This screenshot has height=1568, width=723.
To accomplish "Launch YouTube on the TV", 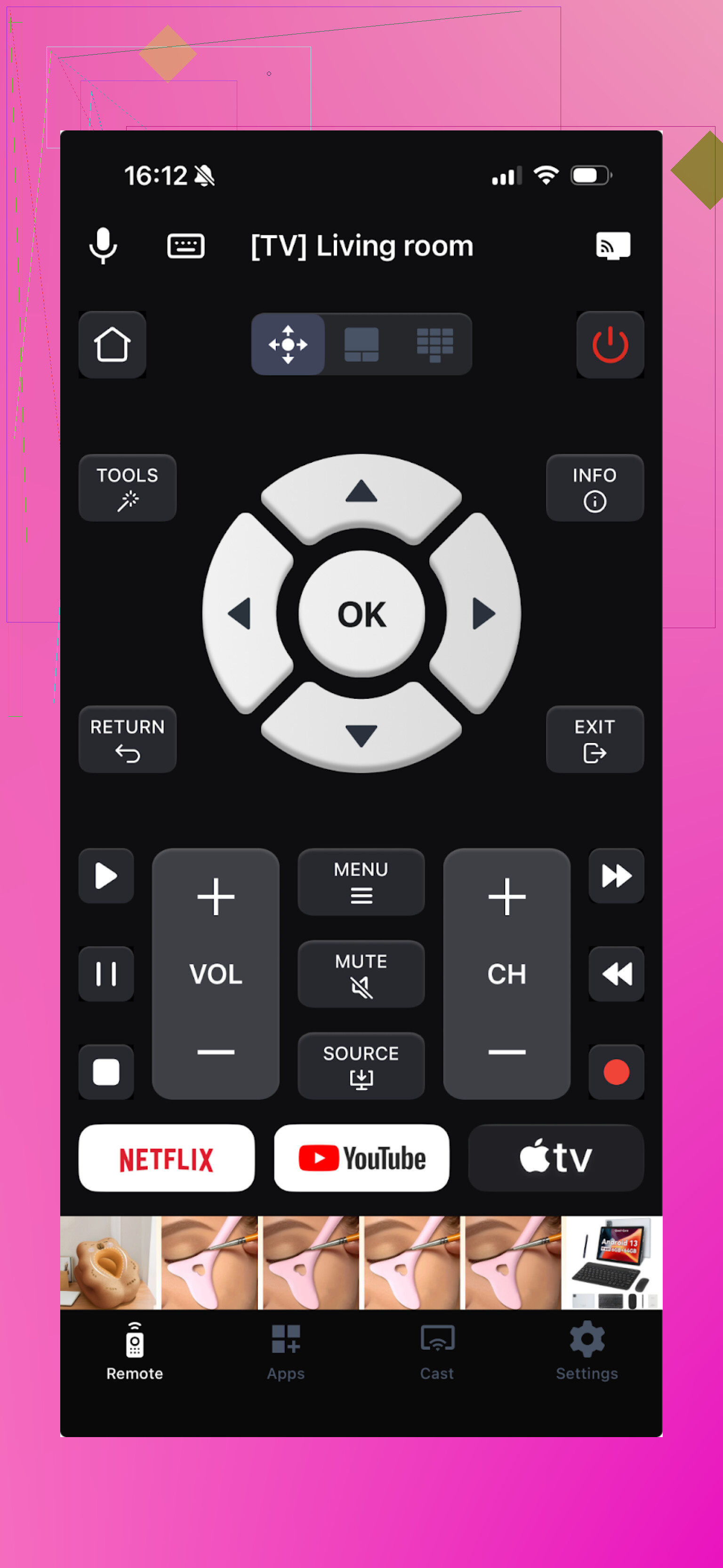I will click(x=361, y=1158).
